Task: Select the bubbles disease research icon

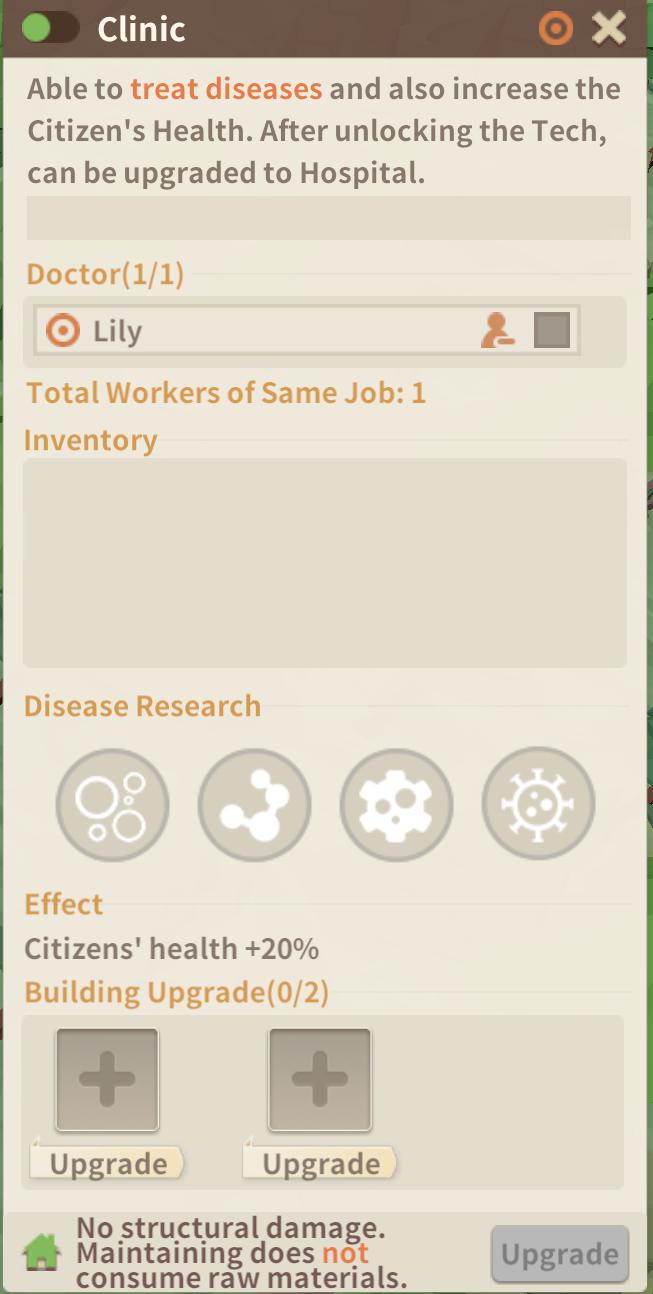Action: (x=112, y=804)
